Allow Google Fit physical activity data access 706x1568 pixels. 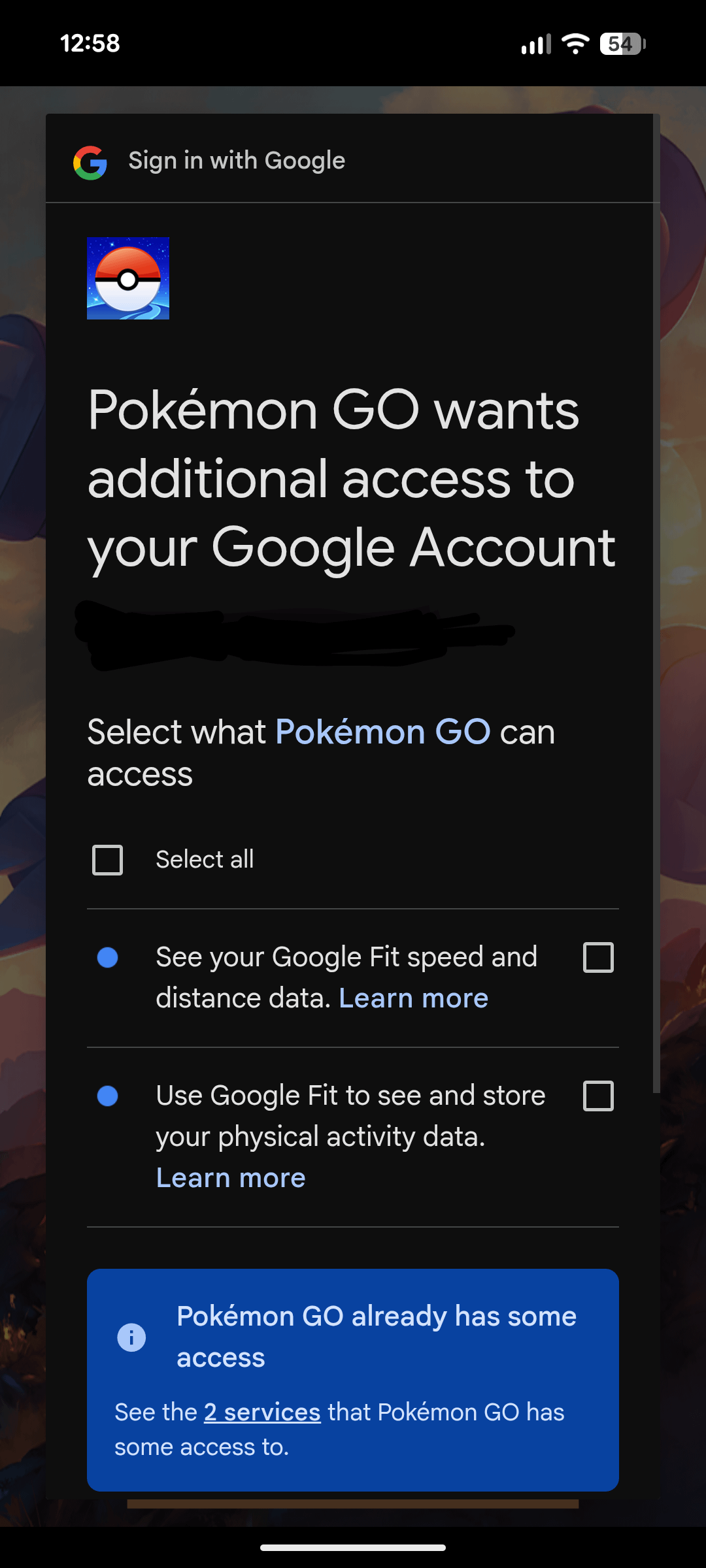598,1096
